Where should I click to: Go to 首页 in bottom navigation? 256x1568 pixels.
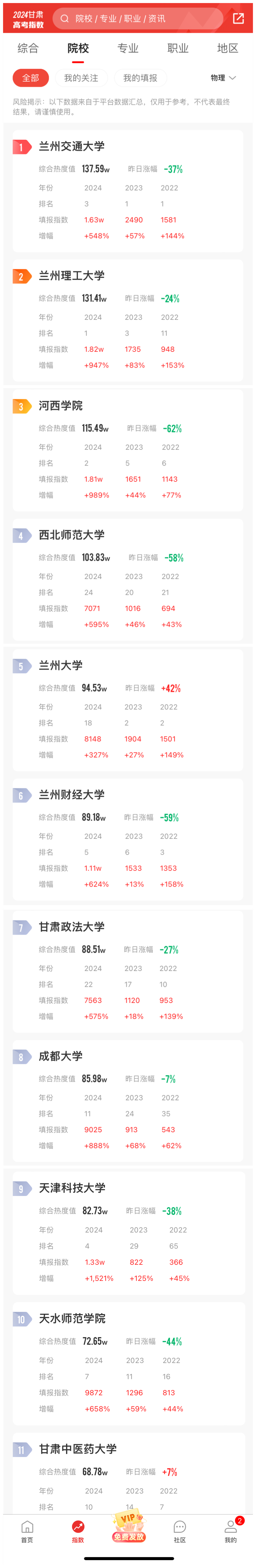point(27,1531)
